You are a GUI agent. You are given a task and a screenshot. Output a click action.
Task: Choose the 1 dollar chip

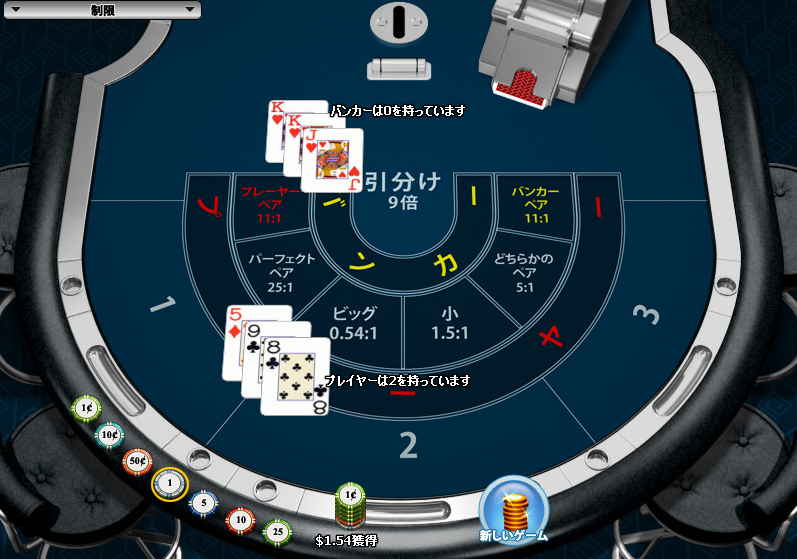(x=169, y=484)
